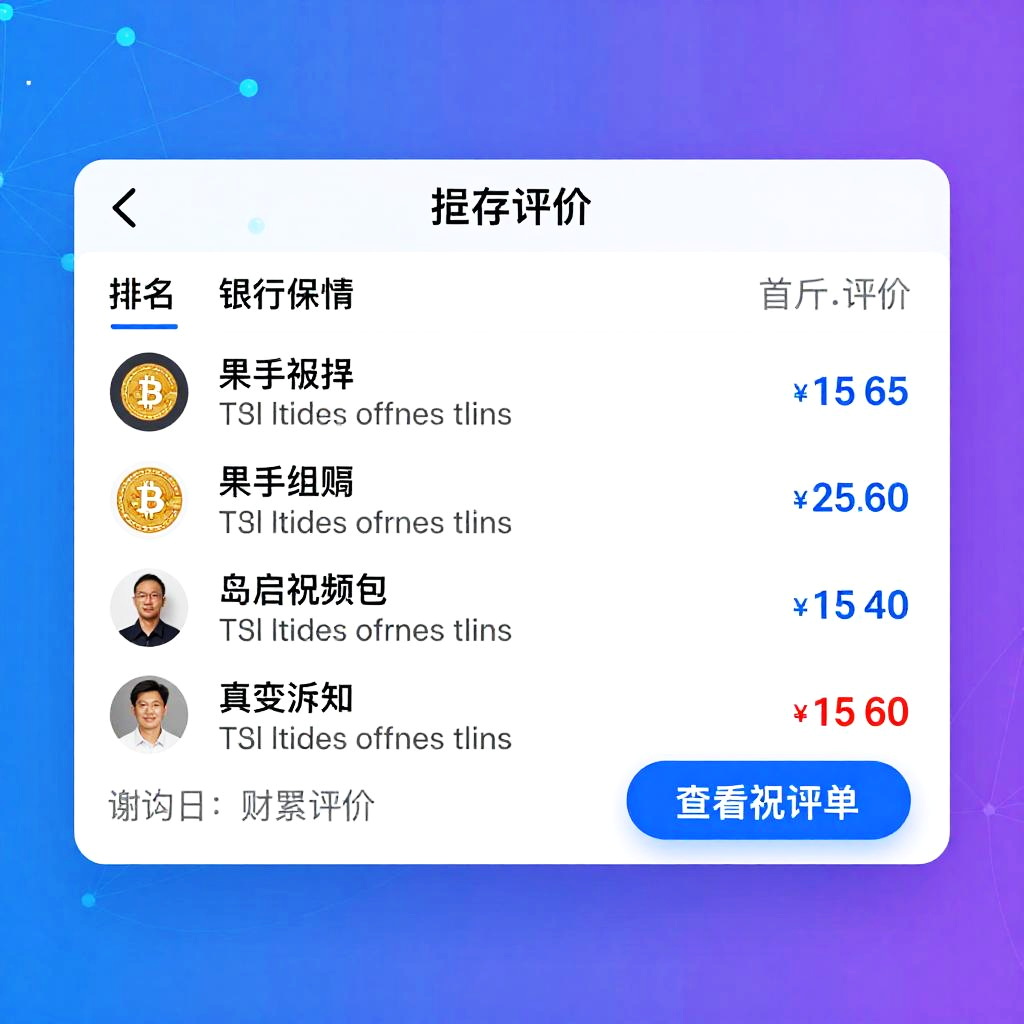
Task: Switch to the 排名 tab
Action: click(142, 295)
